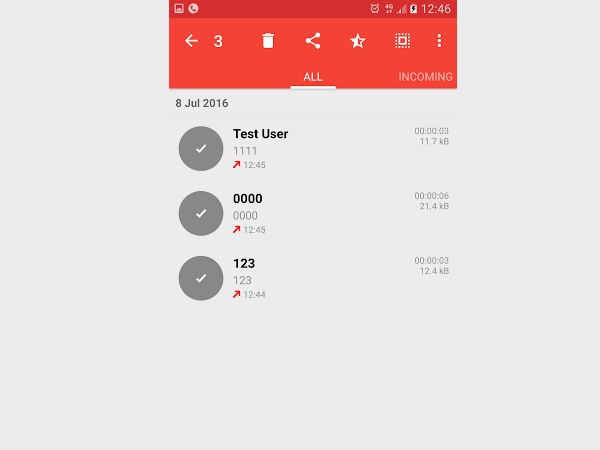
Task: Tap the select all icon
Action: coord(402,41)
